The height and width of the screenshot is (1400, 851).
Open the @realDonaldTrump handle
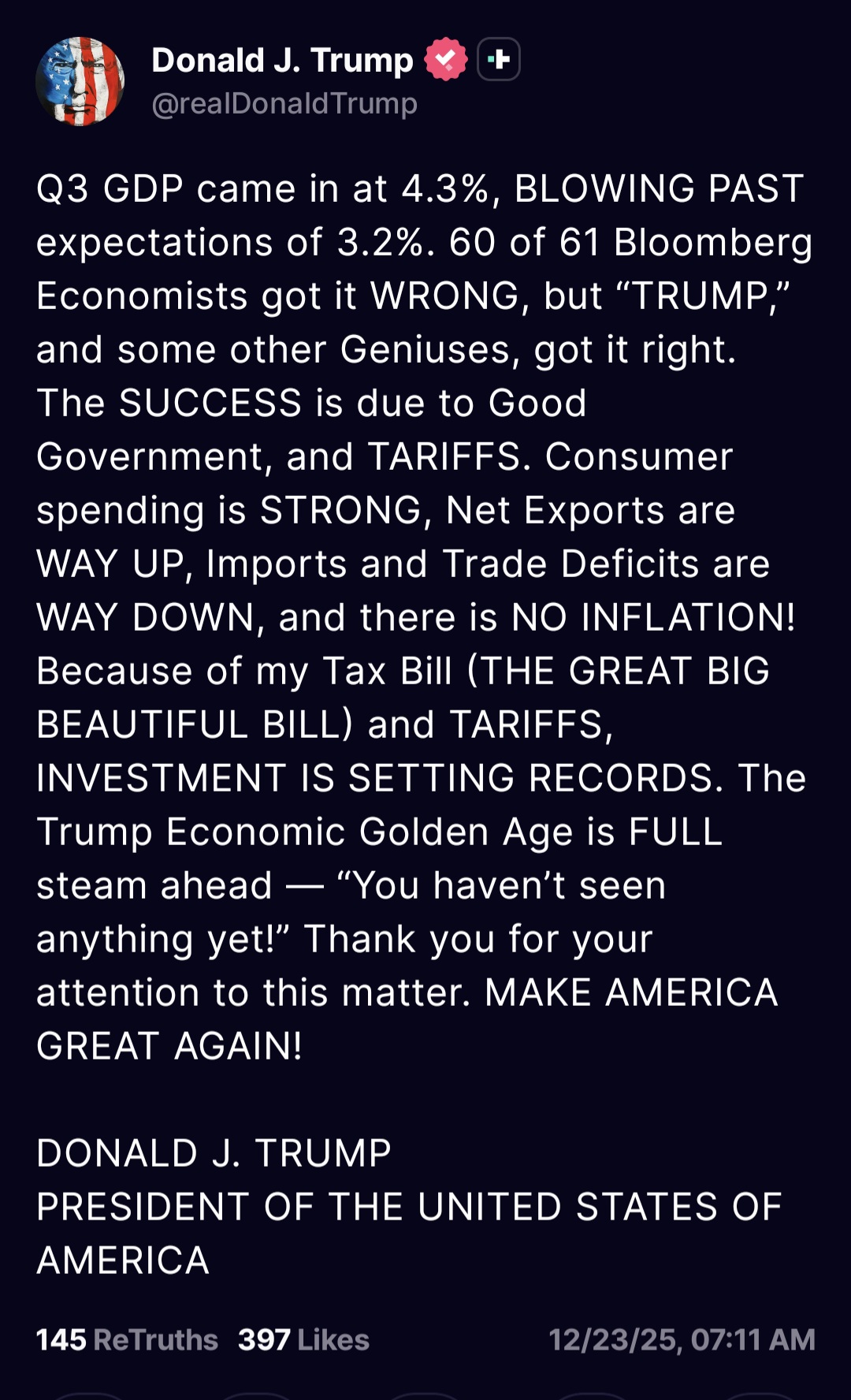[x=283, y=102]
